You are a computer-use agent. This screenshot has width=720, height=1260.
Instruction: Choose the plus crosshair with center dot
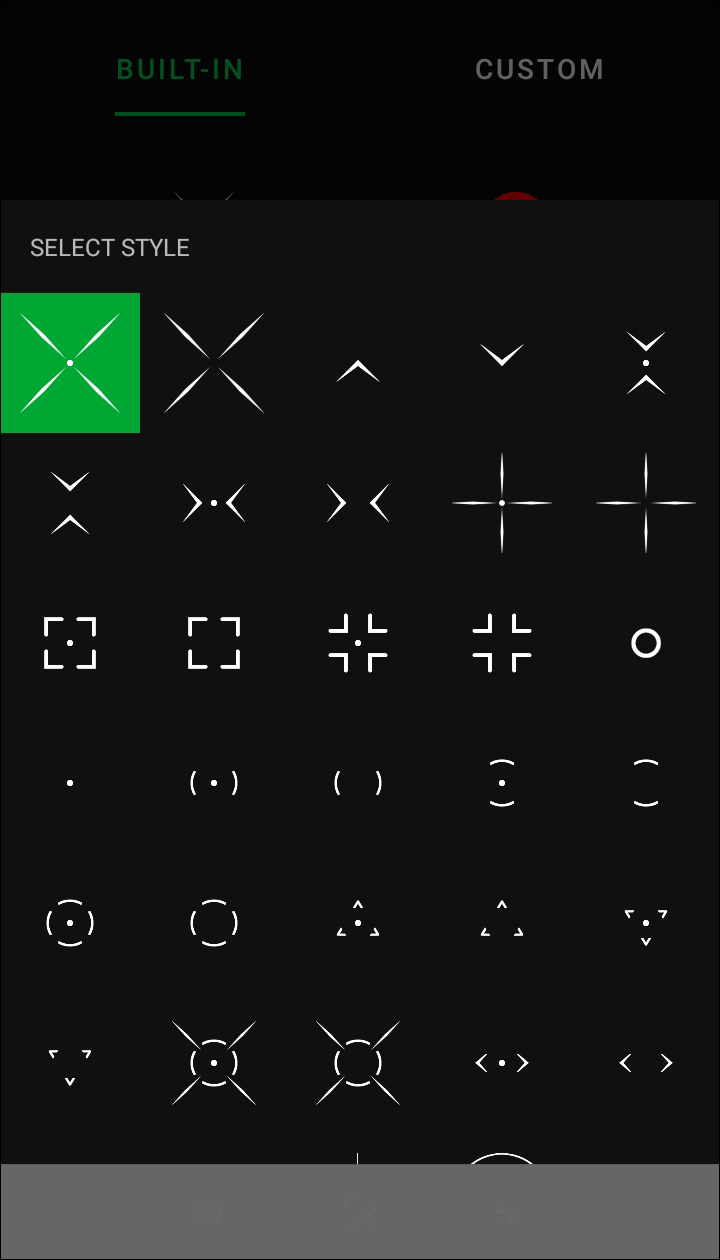point(502,503)
